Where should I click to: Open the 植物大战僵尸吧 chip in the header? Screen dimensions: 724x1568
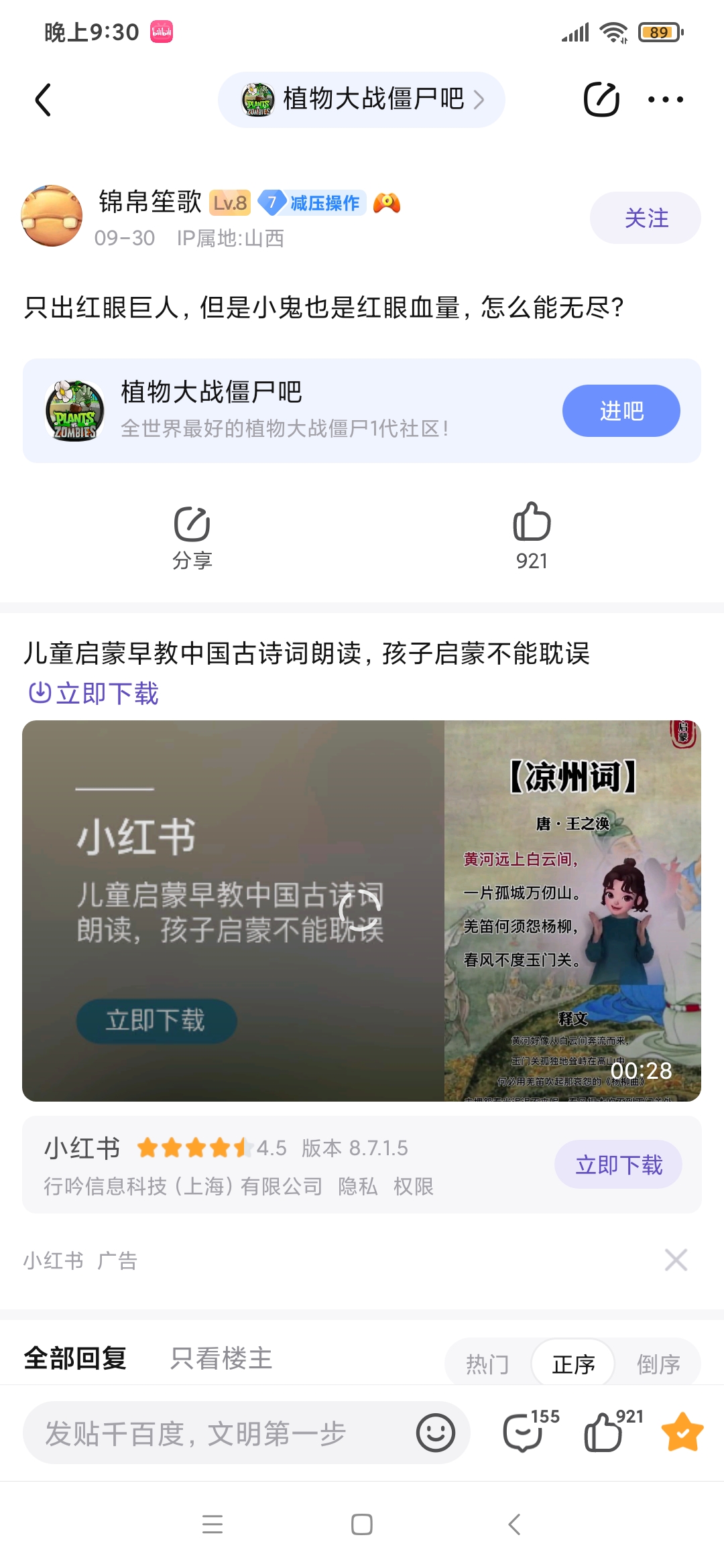(x=361, y=100)
